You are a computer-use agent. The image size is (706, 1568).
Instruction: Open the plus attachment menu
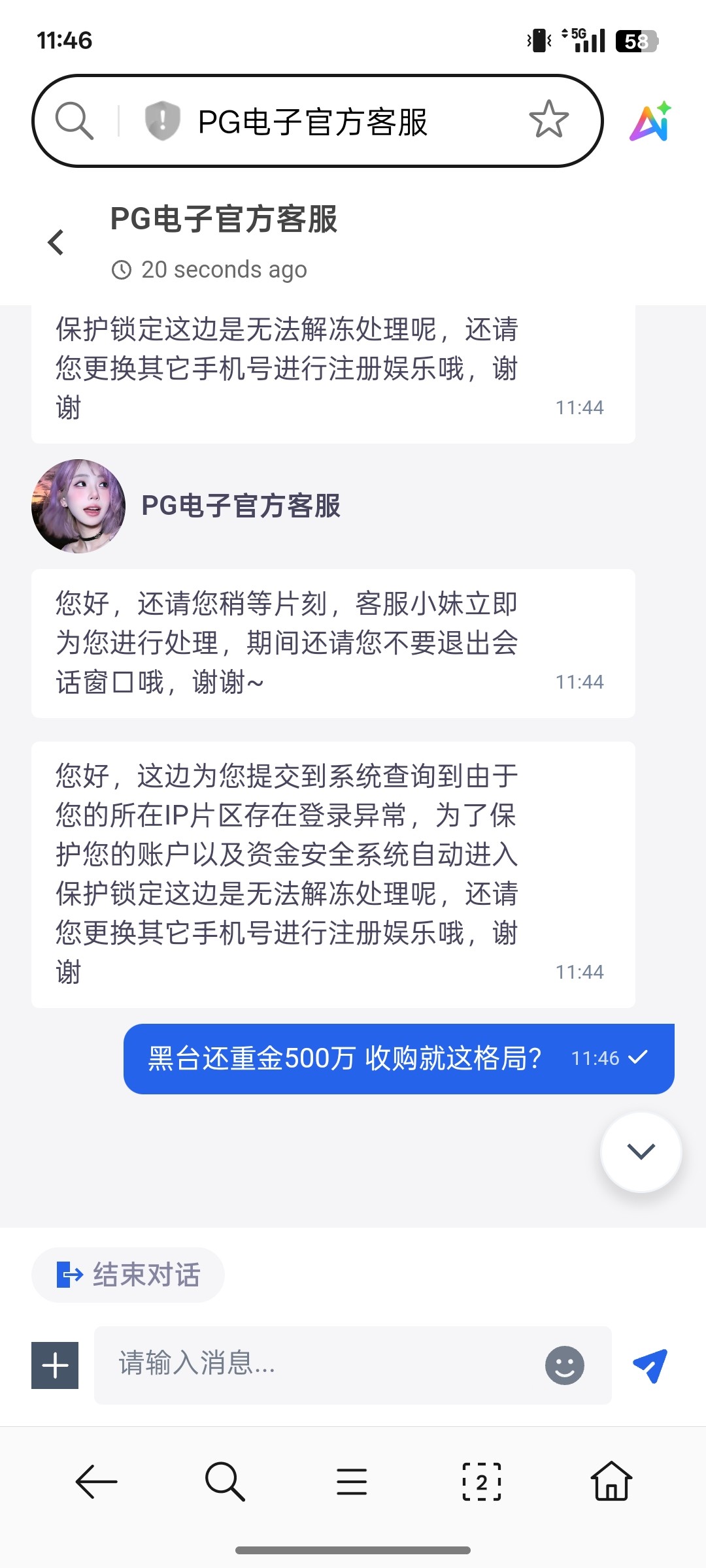(x=55, y=1365)
